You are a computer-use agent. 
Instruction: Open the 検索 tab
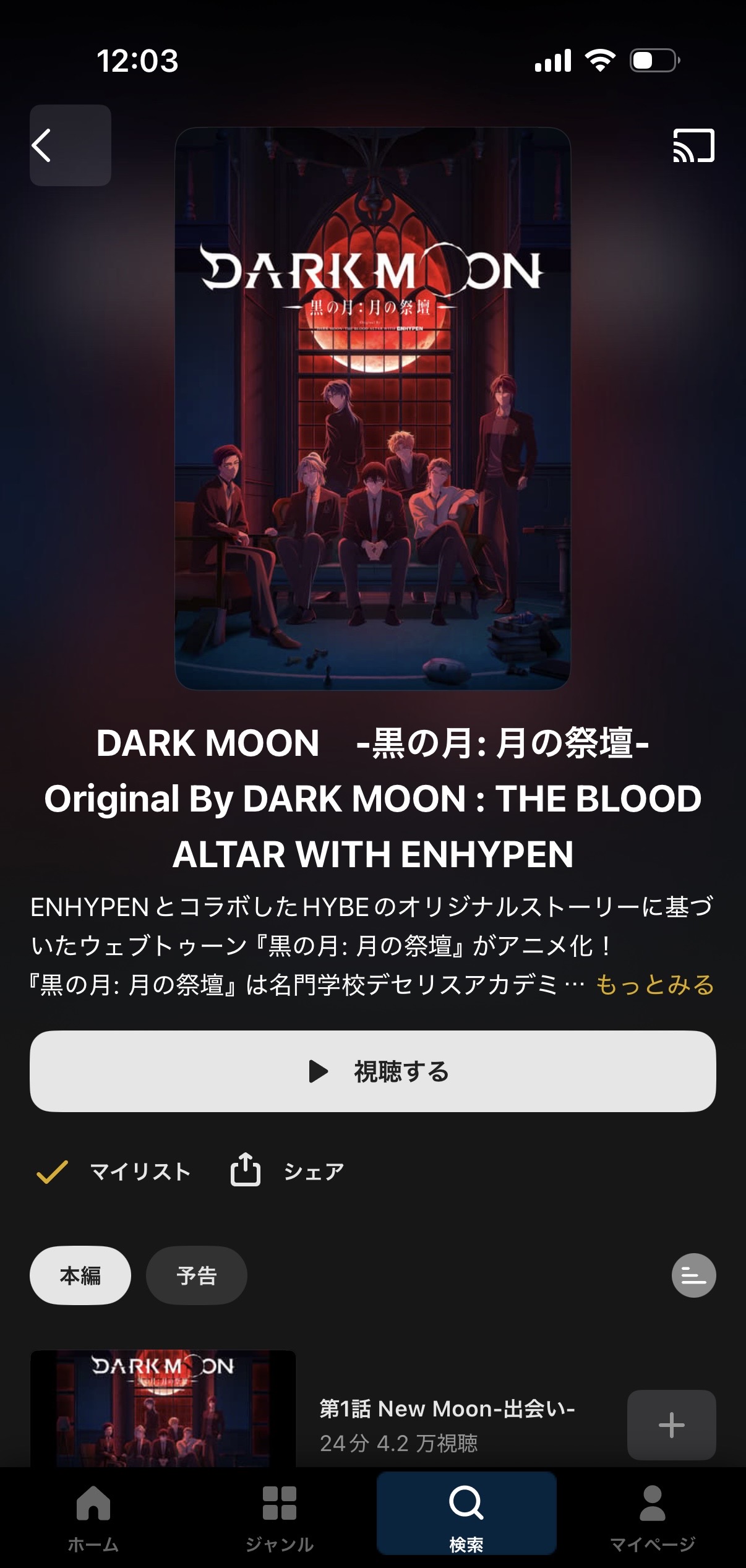click(466, 1518)
